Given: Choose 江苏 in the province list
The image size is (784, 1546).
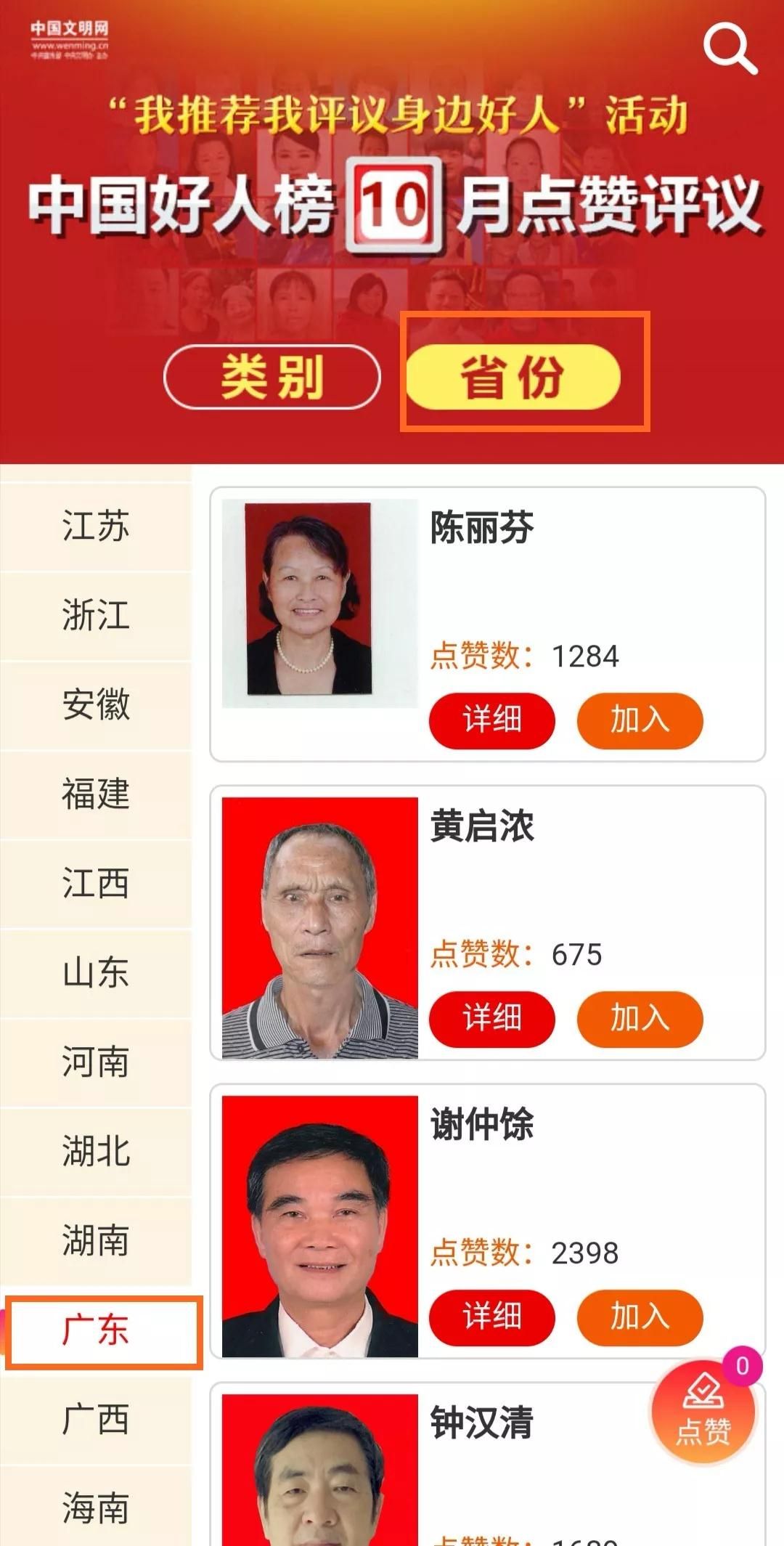Looking at the screenshot, I should pos(96,526).
